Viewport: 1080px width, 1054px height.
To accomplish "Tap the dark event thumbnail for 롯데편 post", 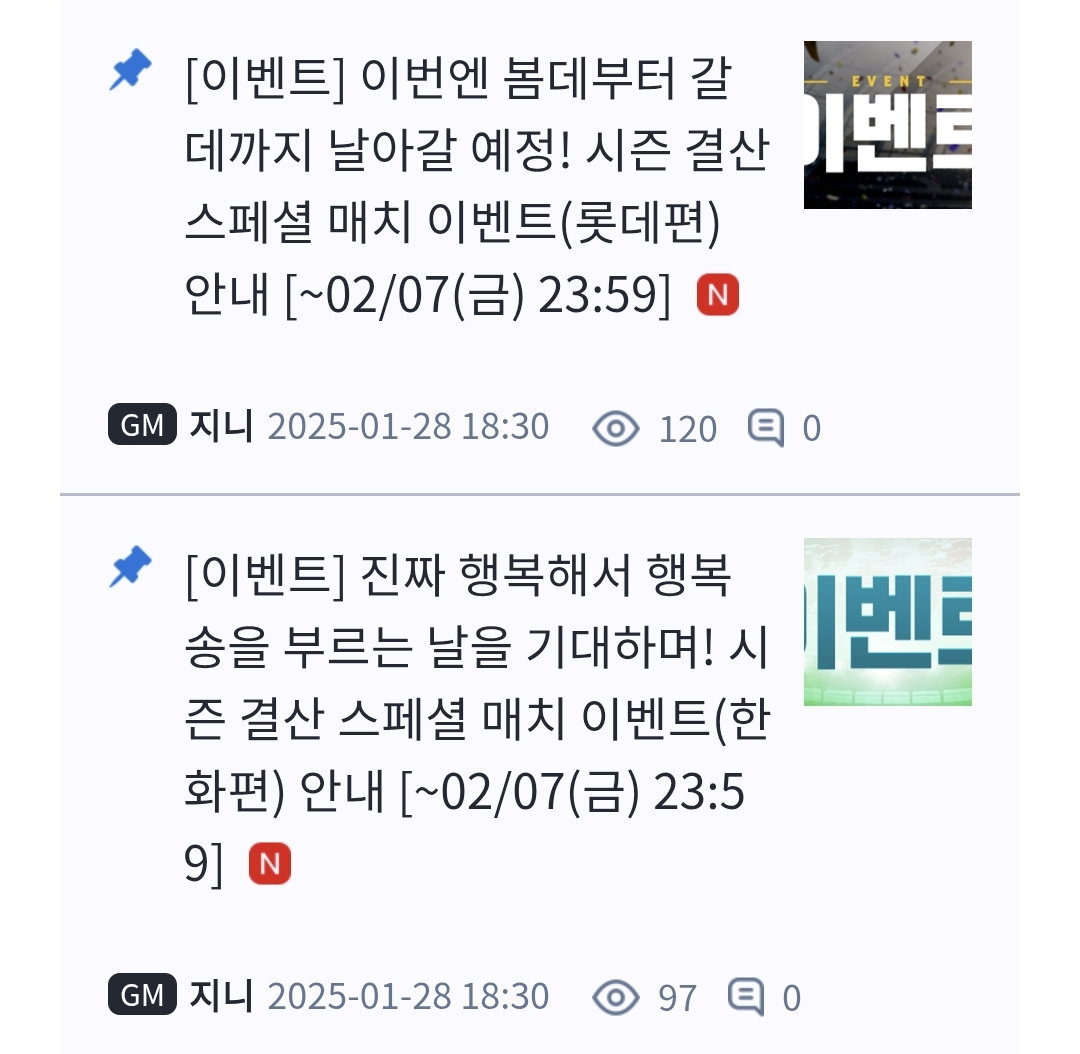I will tap(887, 125).
